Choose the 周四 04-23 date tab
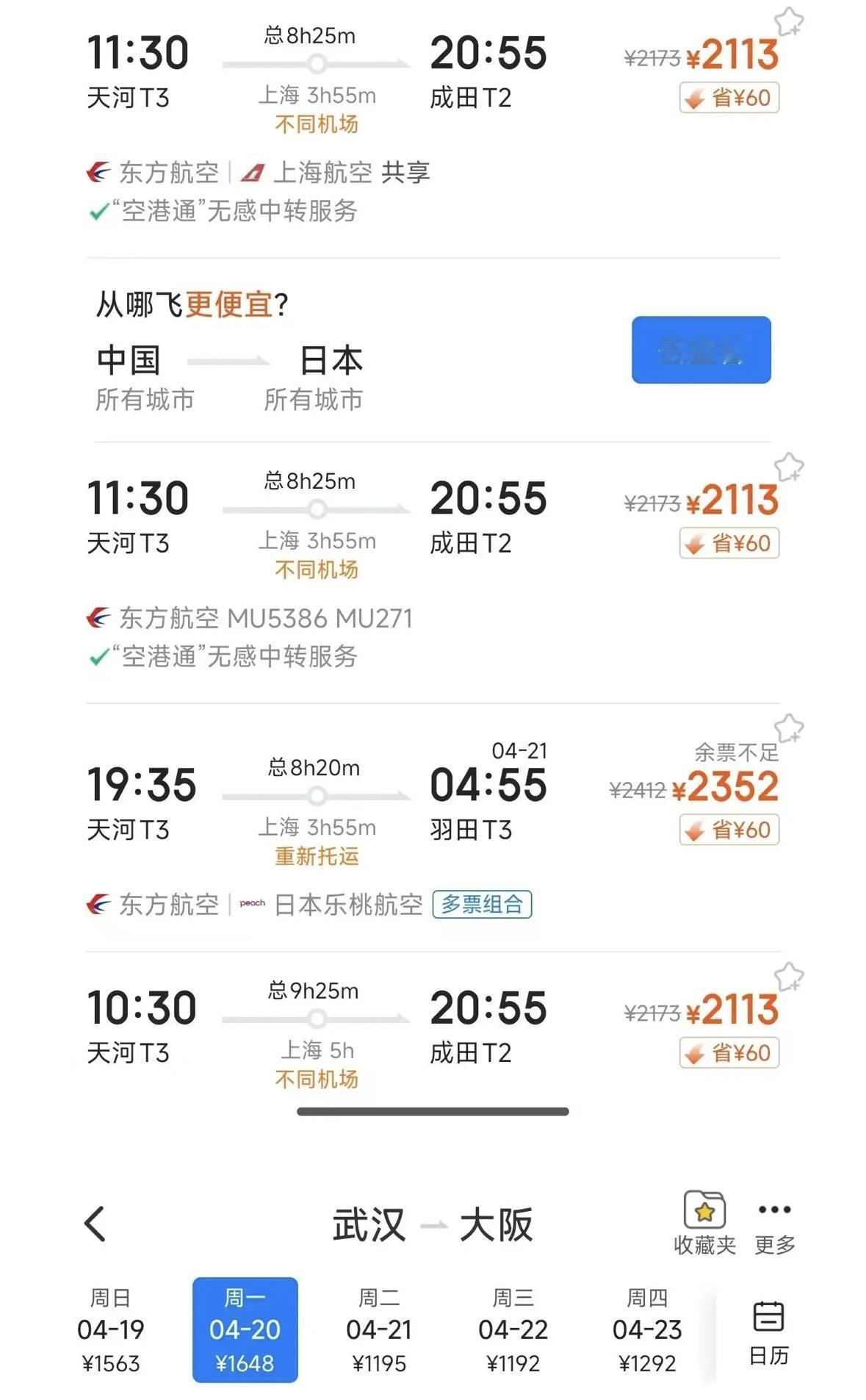 647,1329
